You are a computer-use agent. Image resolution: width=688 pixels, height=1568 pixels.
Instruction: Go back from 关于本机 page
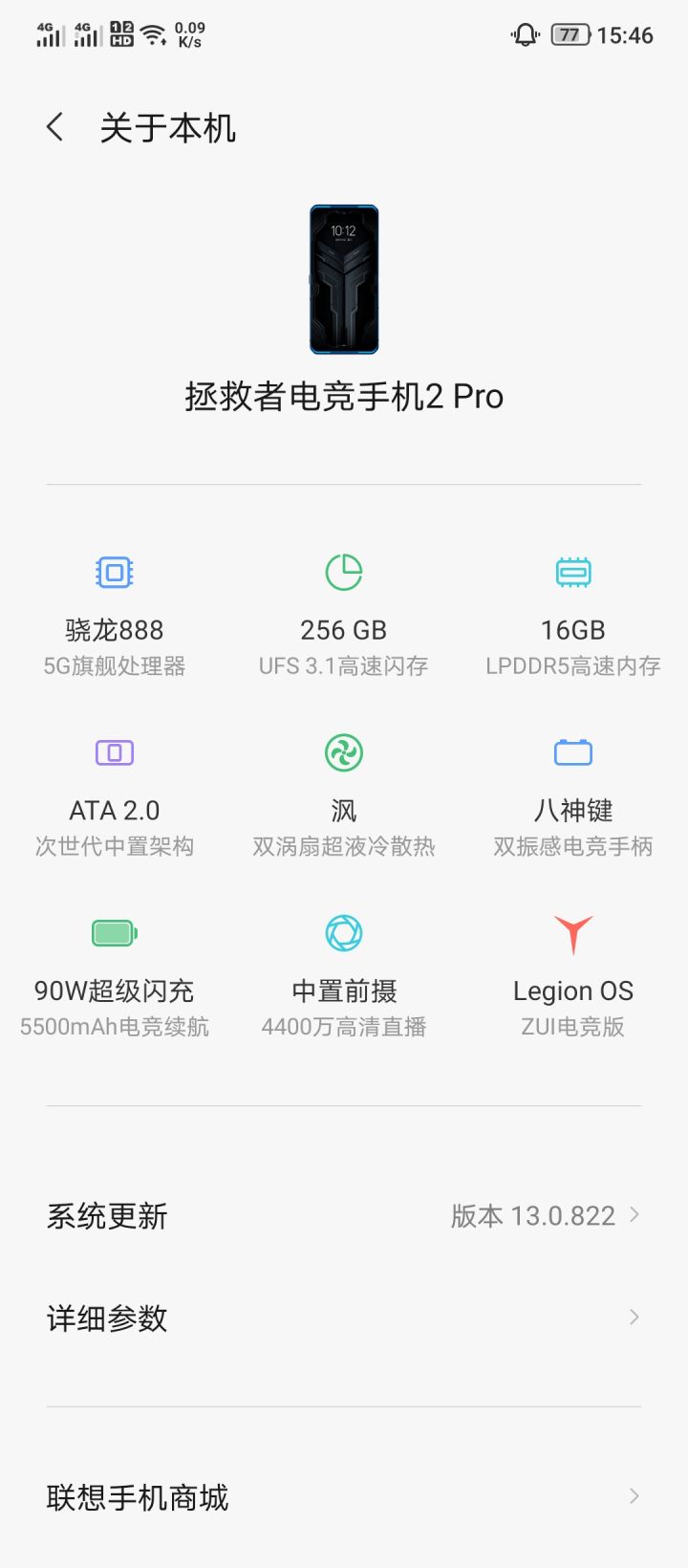tap(55, 127)
